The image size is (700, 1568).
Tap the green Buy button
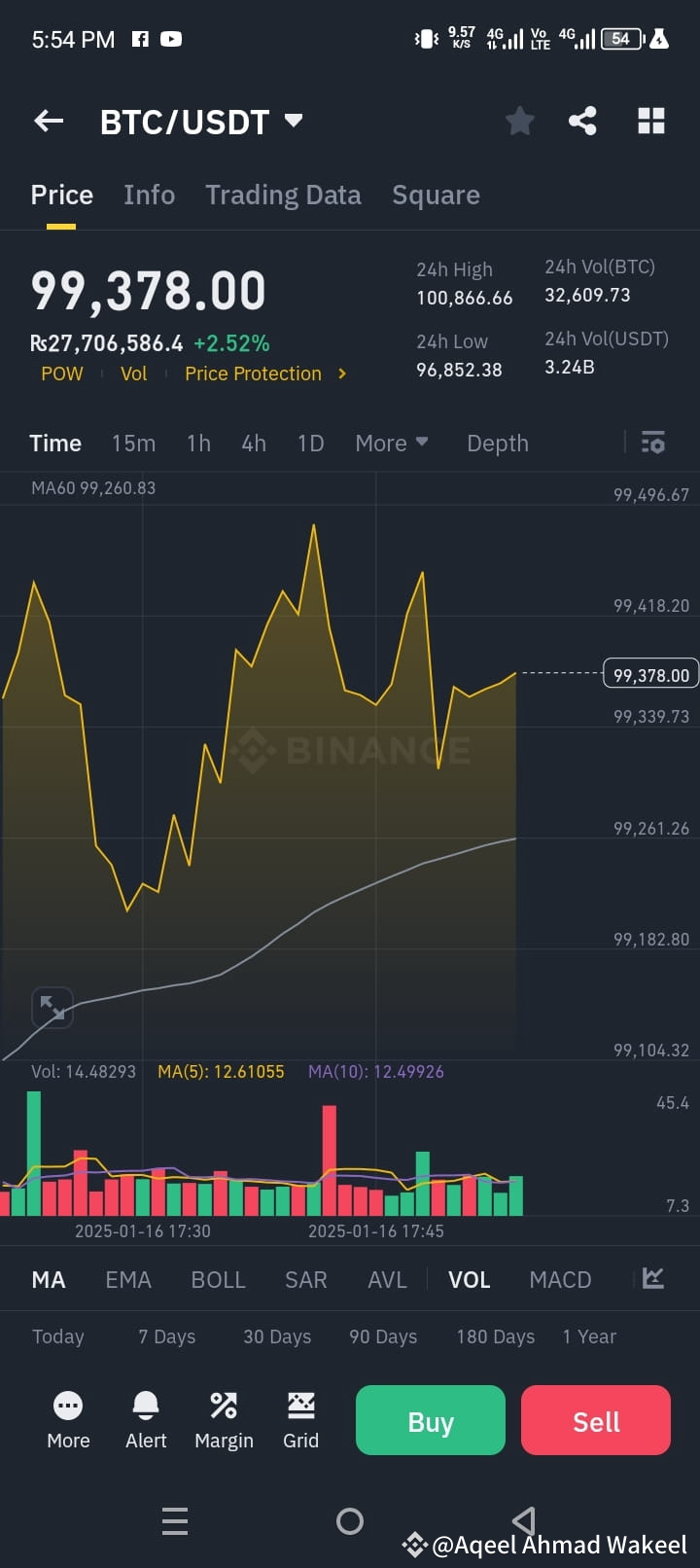point(430,1420)
